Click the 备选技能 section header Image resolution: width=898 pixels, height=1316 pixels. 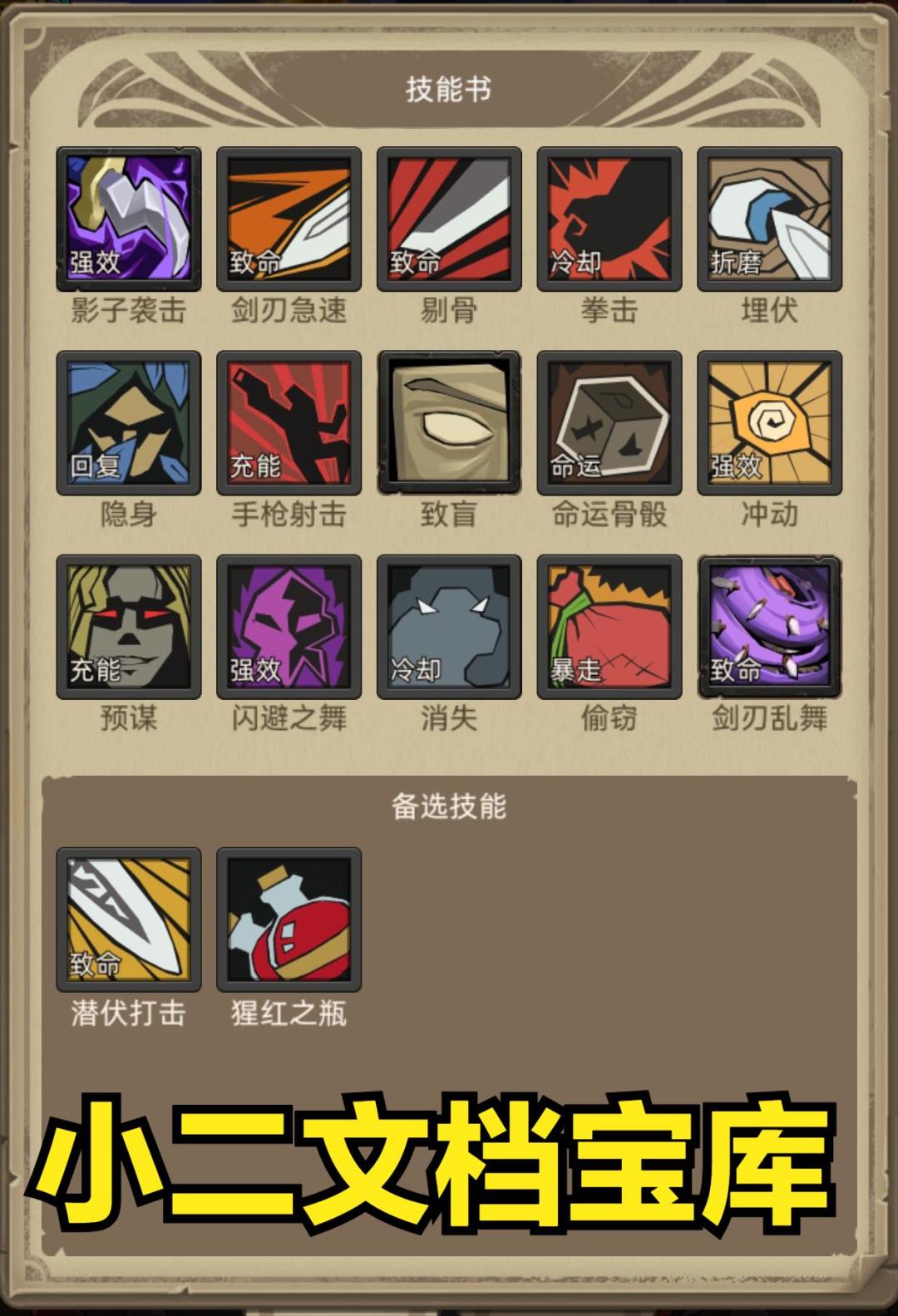449,806
